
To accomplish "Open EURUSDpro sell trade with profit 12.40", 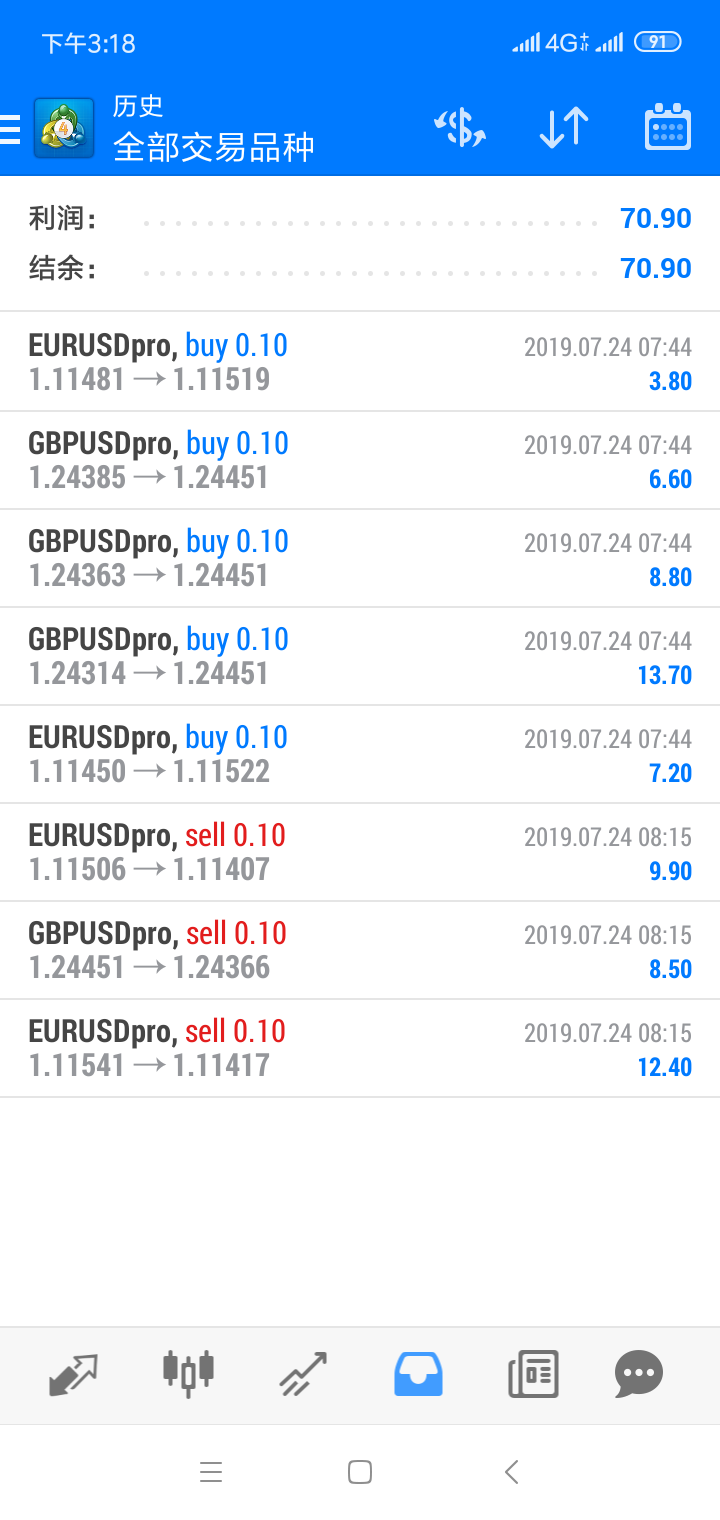I will pos(360,1048).
